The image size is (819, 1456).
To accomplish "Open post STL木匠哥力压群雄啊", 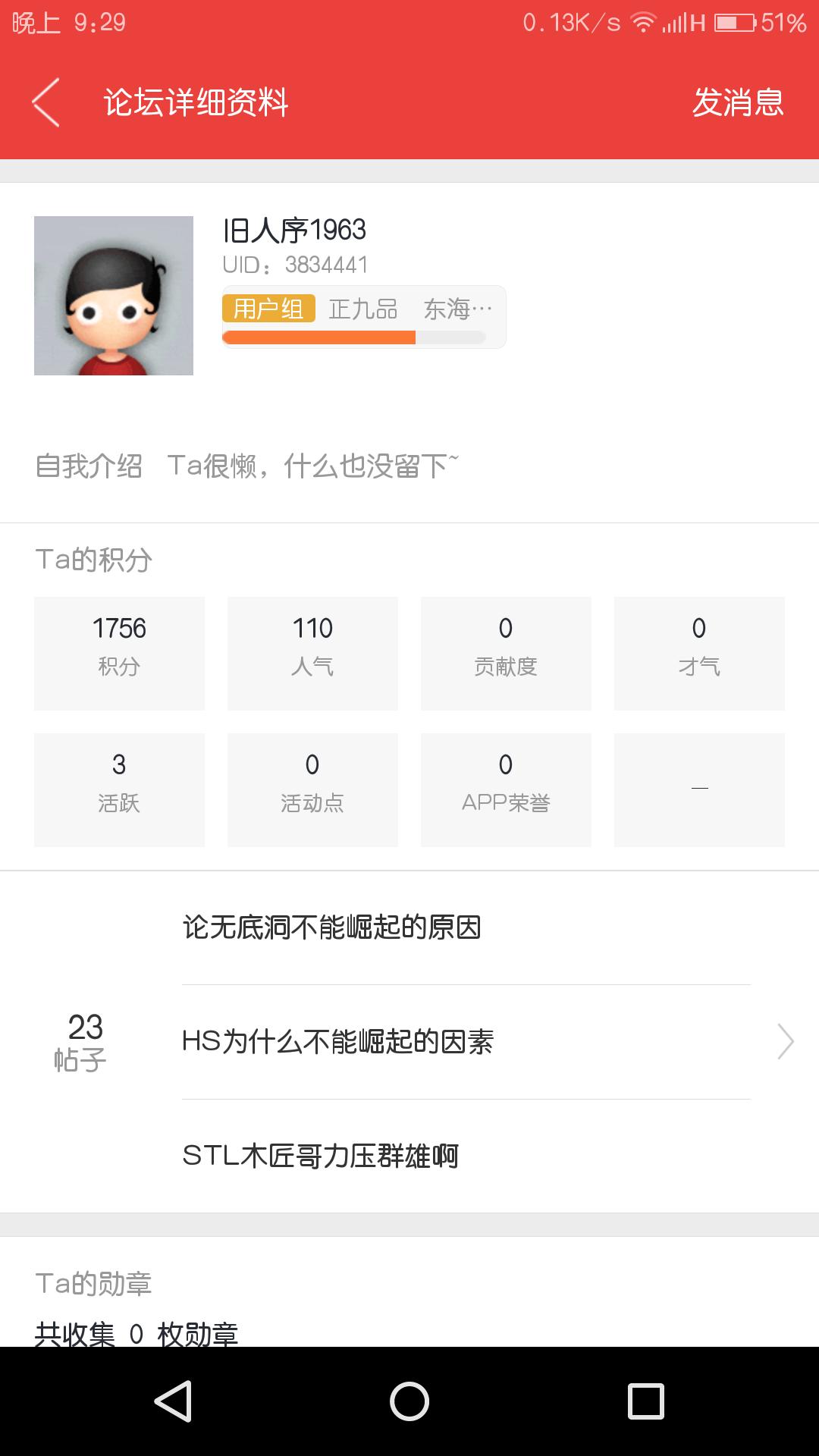I will [320, 1156].
